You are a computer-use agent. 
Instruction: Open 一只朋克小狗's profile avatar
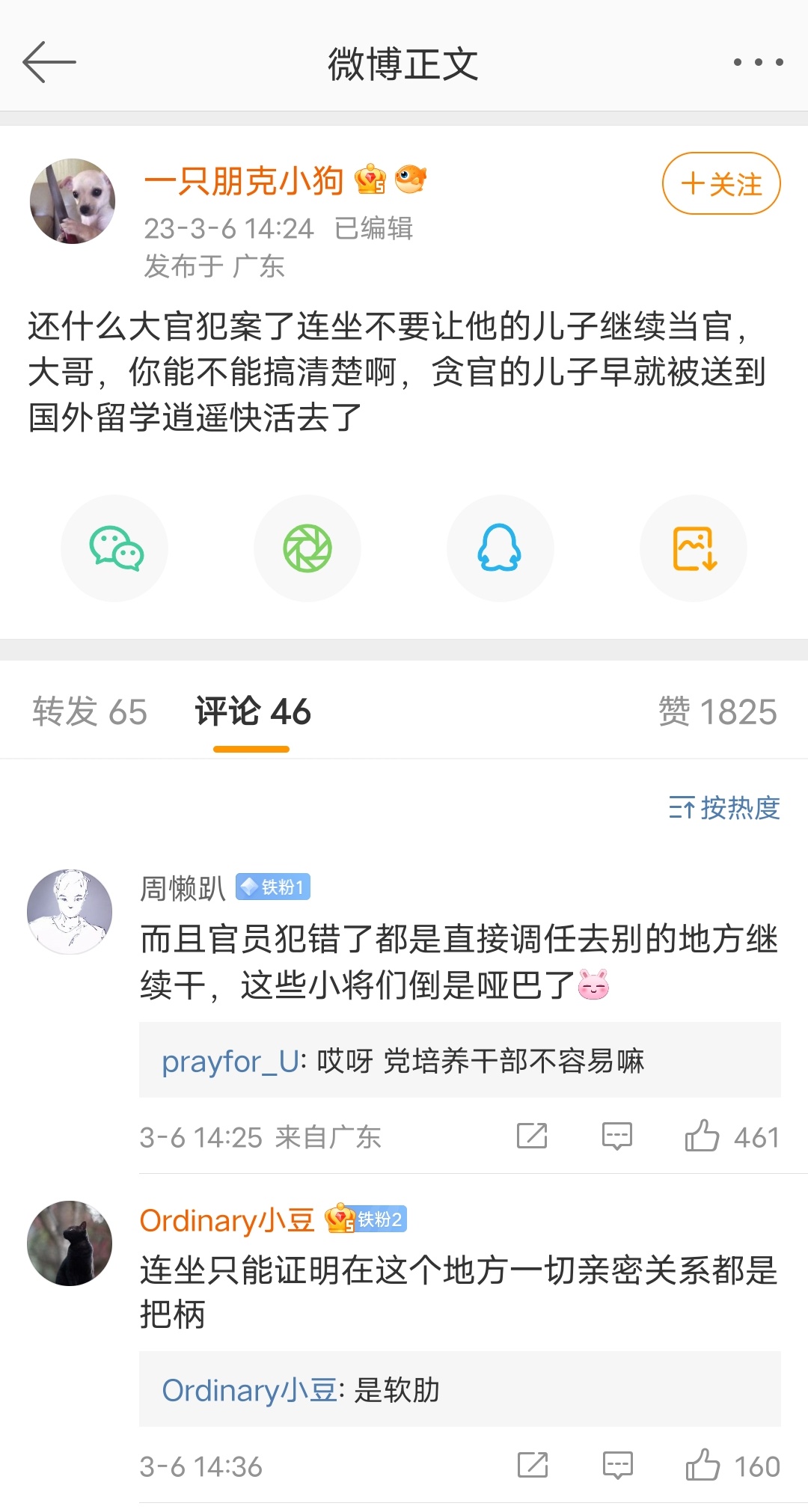click(x=73, y=201)
